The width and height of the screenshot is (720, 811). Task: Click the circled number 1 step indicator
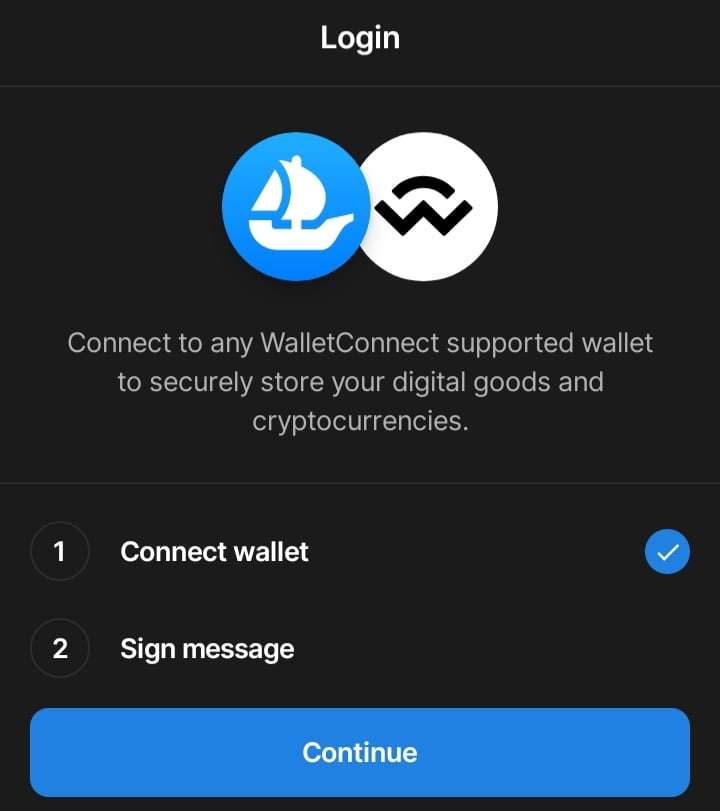click(x=60, y=551)
